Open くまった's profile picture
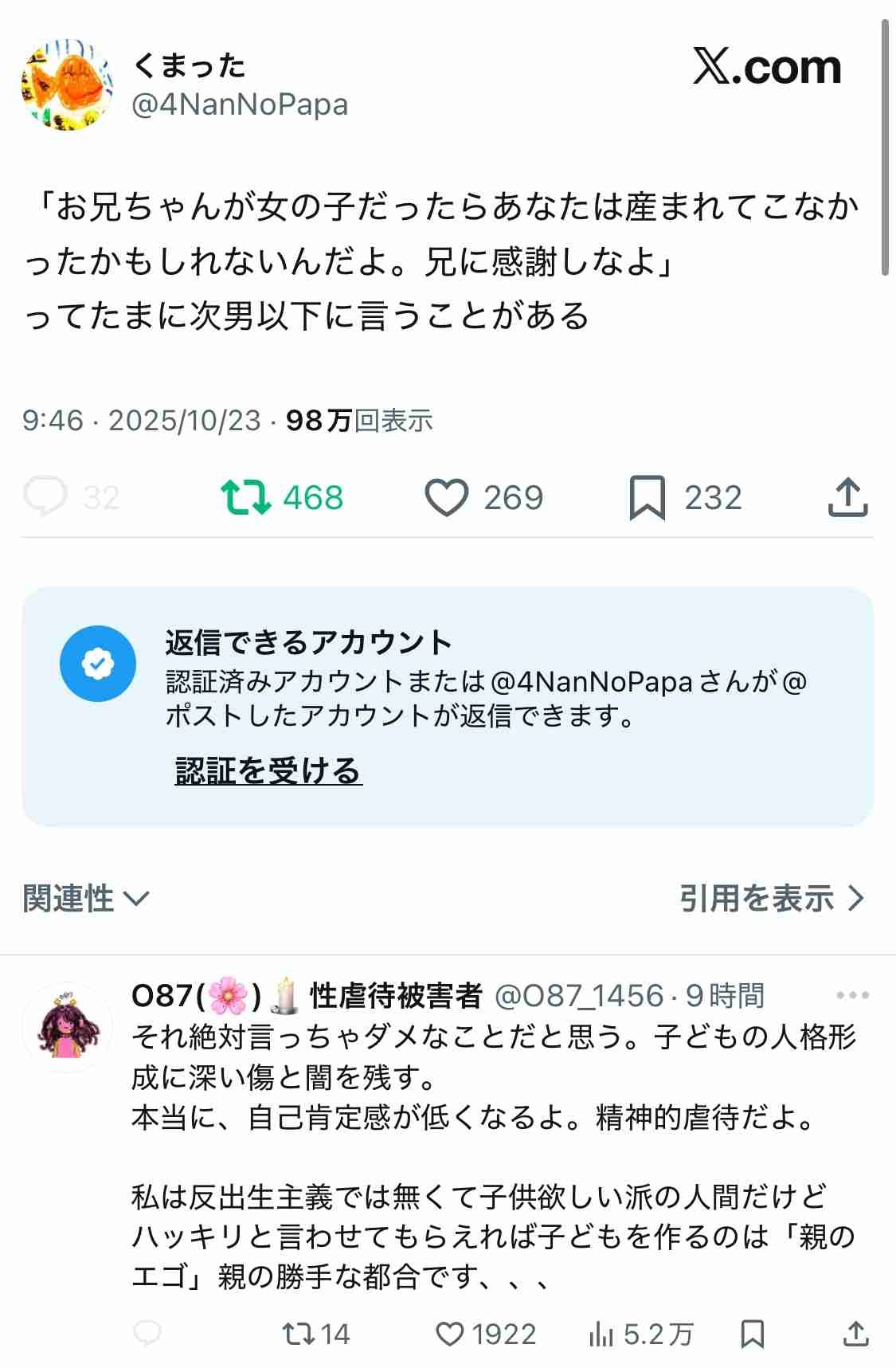Screen dimensions: 896x1368 (x=67, y=85)
